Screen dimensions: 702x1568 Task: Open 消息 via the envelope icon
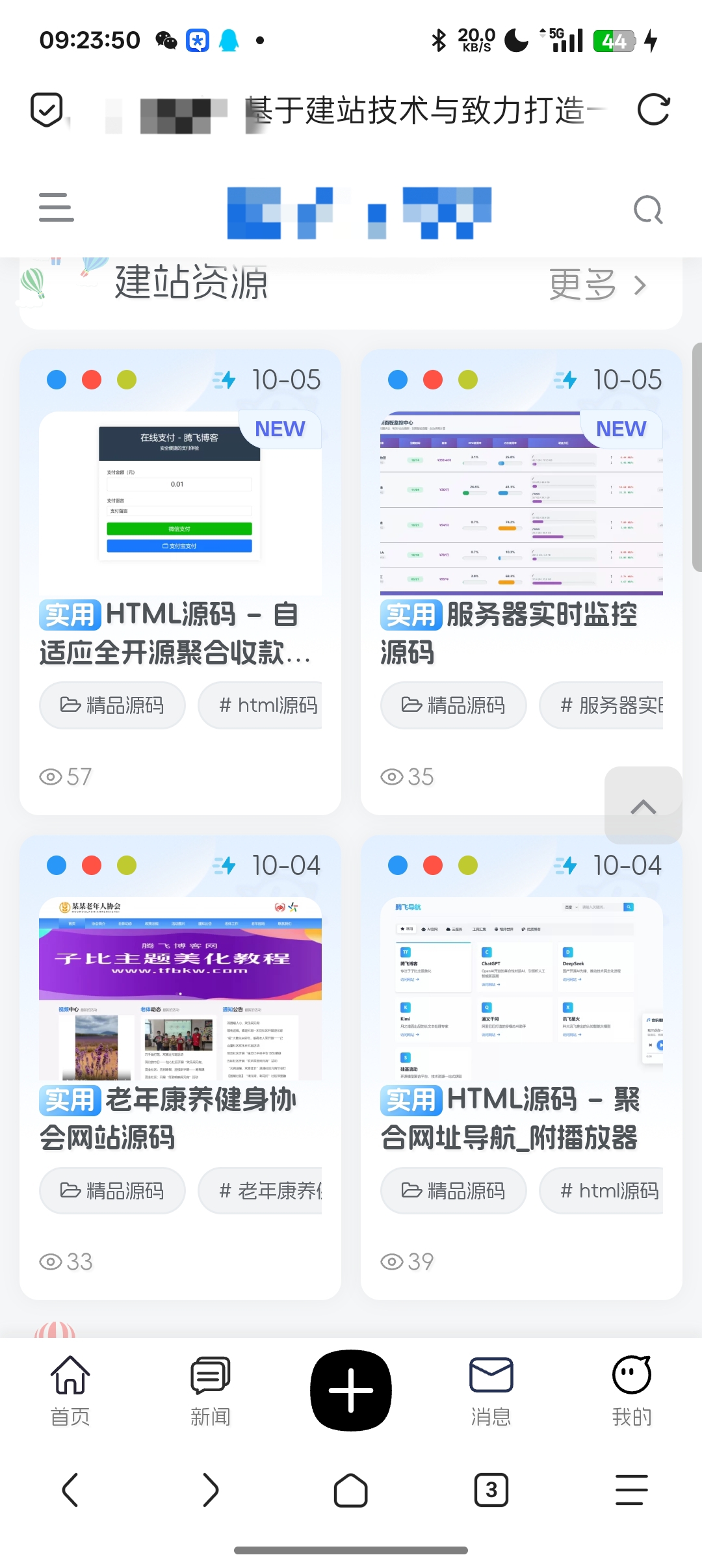[491, 1376]
